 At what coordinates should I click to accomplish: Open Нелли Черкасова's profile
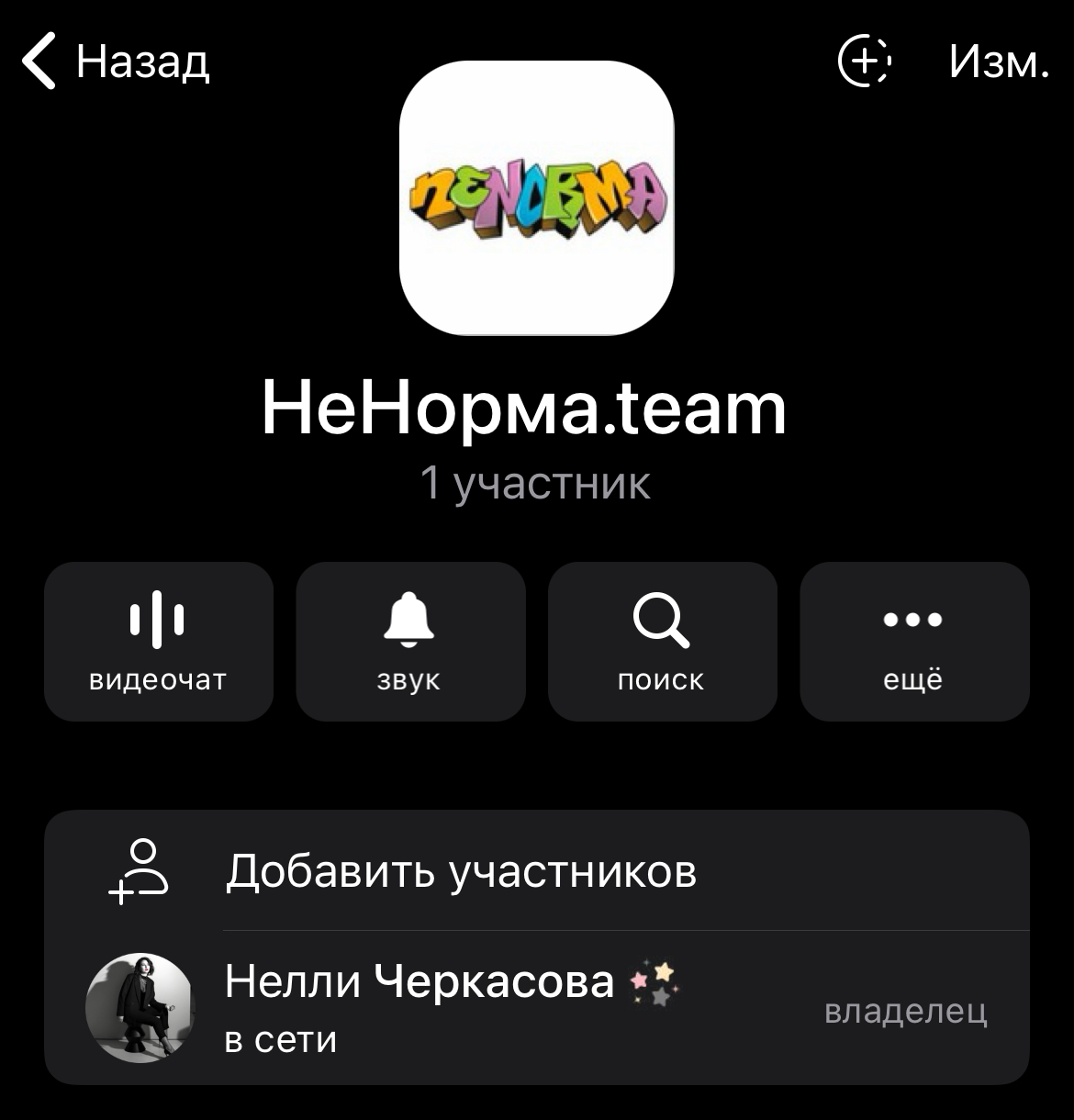(420, 1007)
